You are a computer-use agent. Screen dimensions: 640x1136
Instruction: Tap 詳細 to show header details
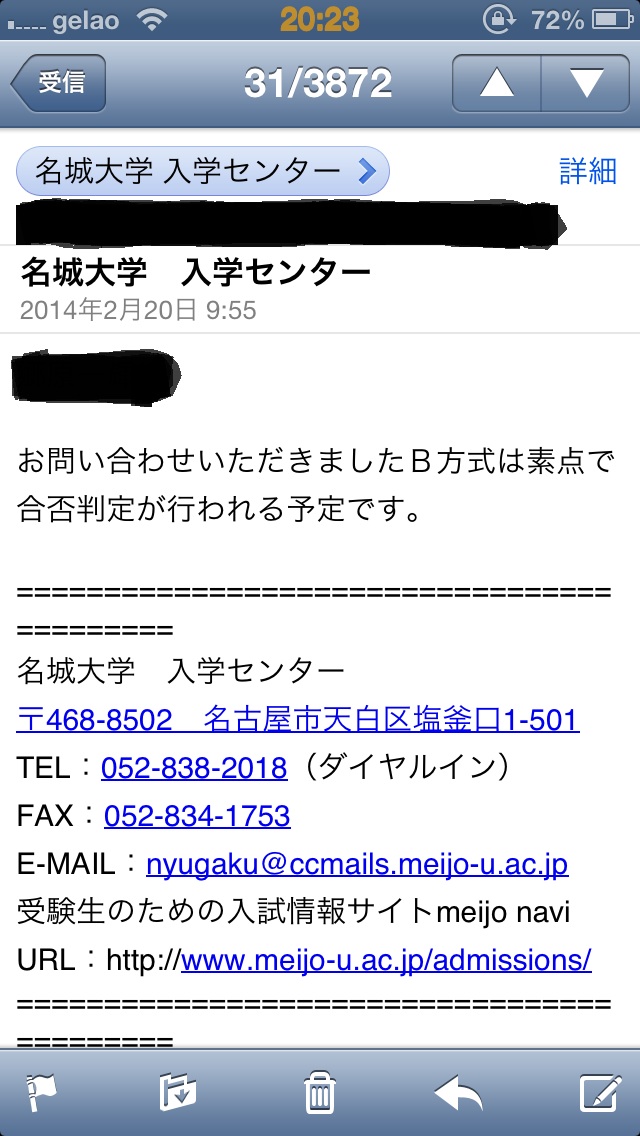click(x=587, y=172)
